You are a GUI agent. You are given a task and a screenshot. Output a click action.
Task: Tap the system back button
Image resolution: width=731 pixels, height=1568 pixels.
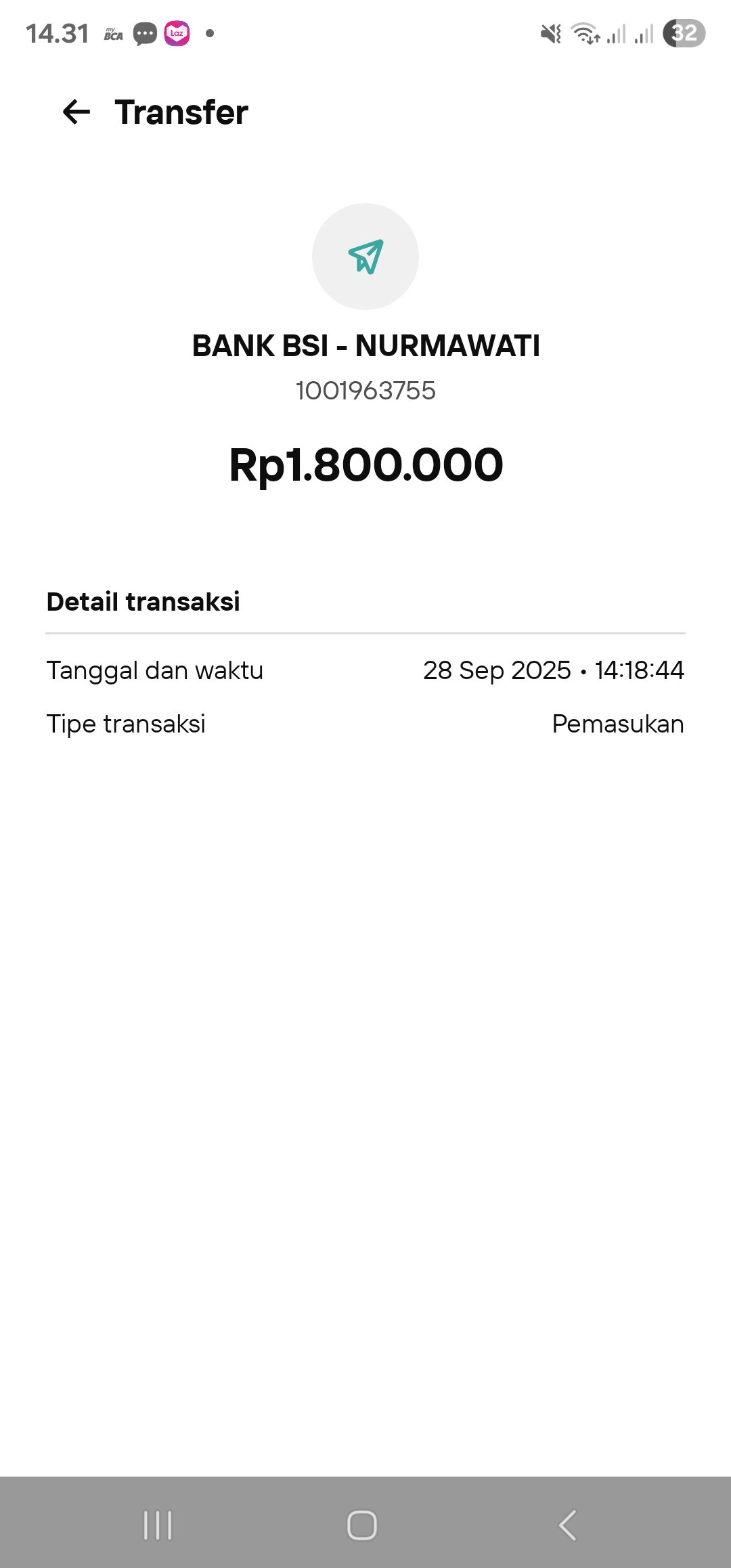click(567, 1525)
